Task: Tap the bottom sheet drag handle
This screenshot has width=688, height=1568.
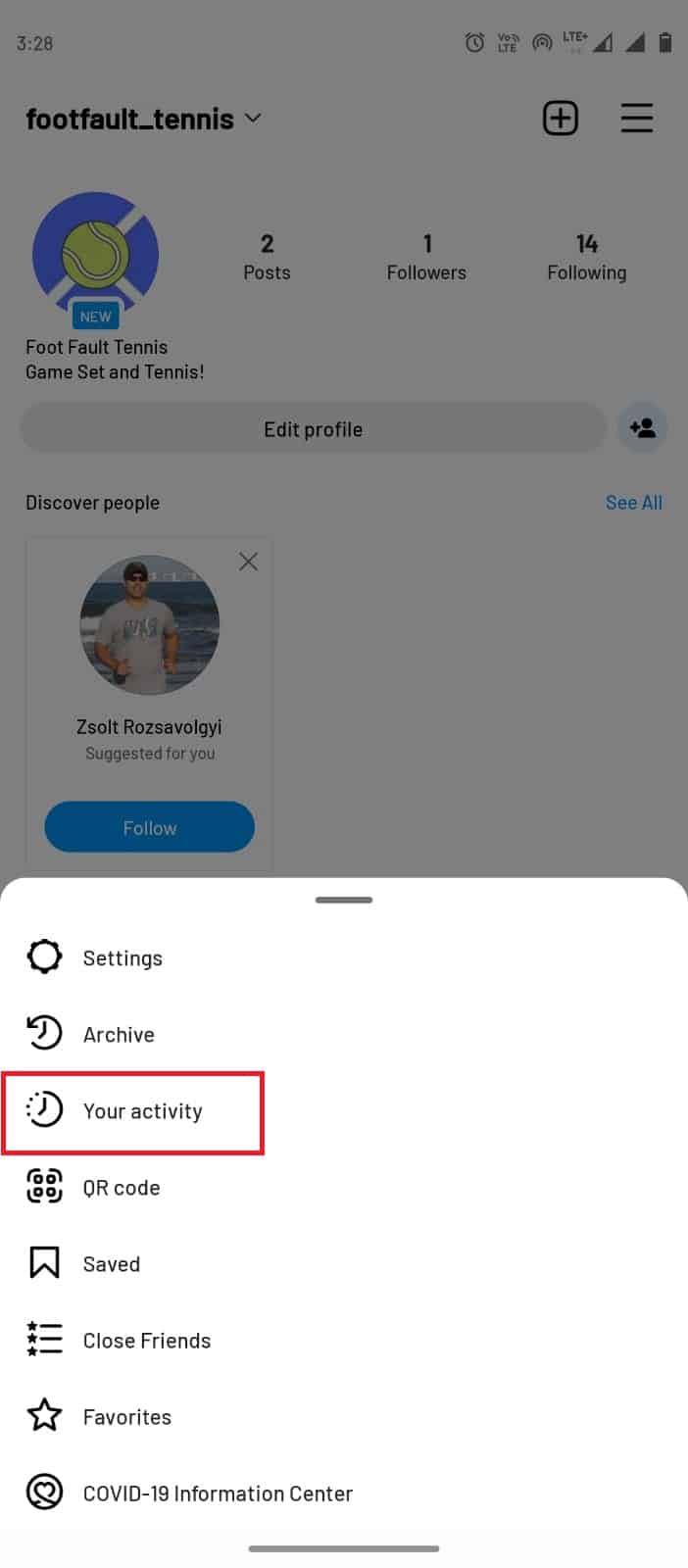Action: (x=343, y=899)
